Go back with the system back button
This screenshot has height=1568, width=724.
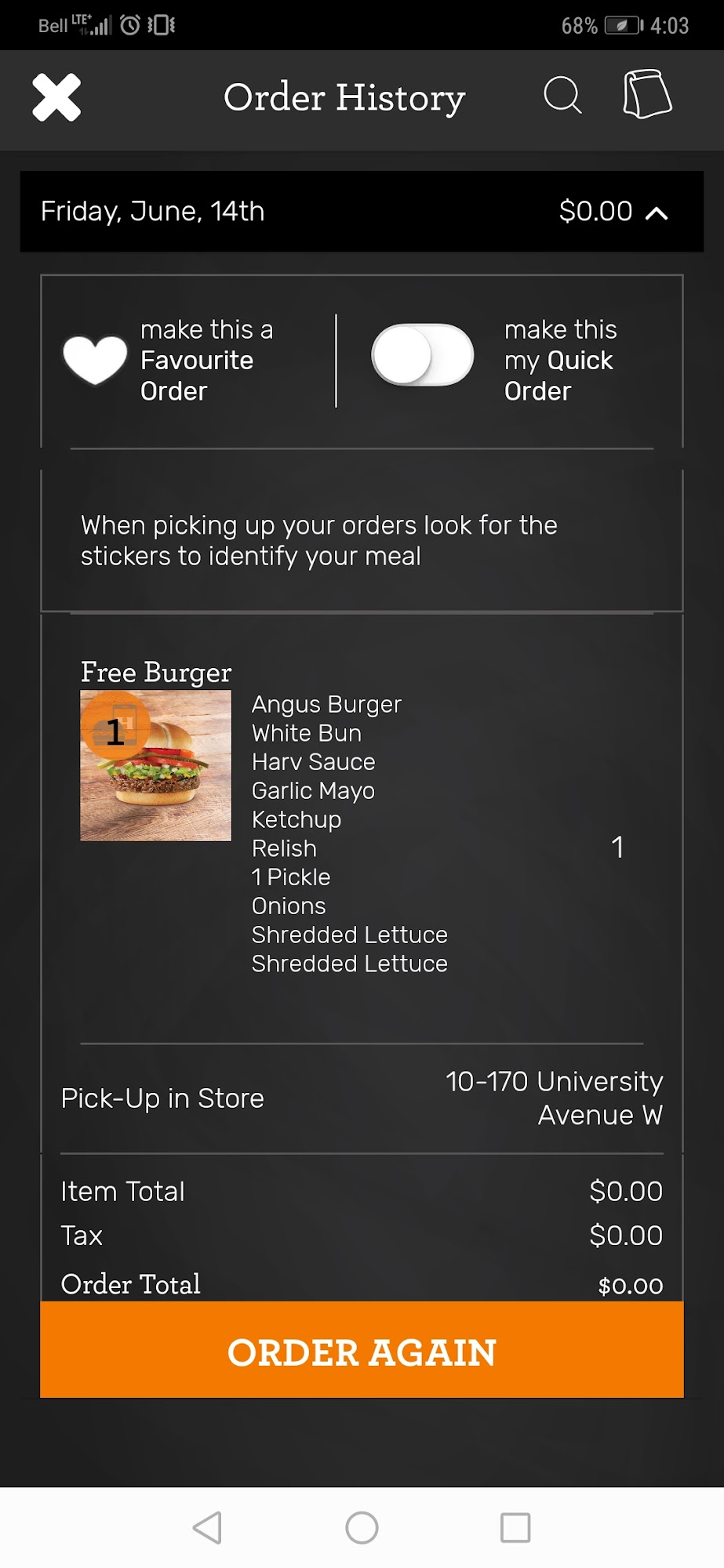click(x=208, y=1527)
